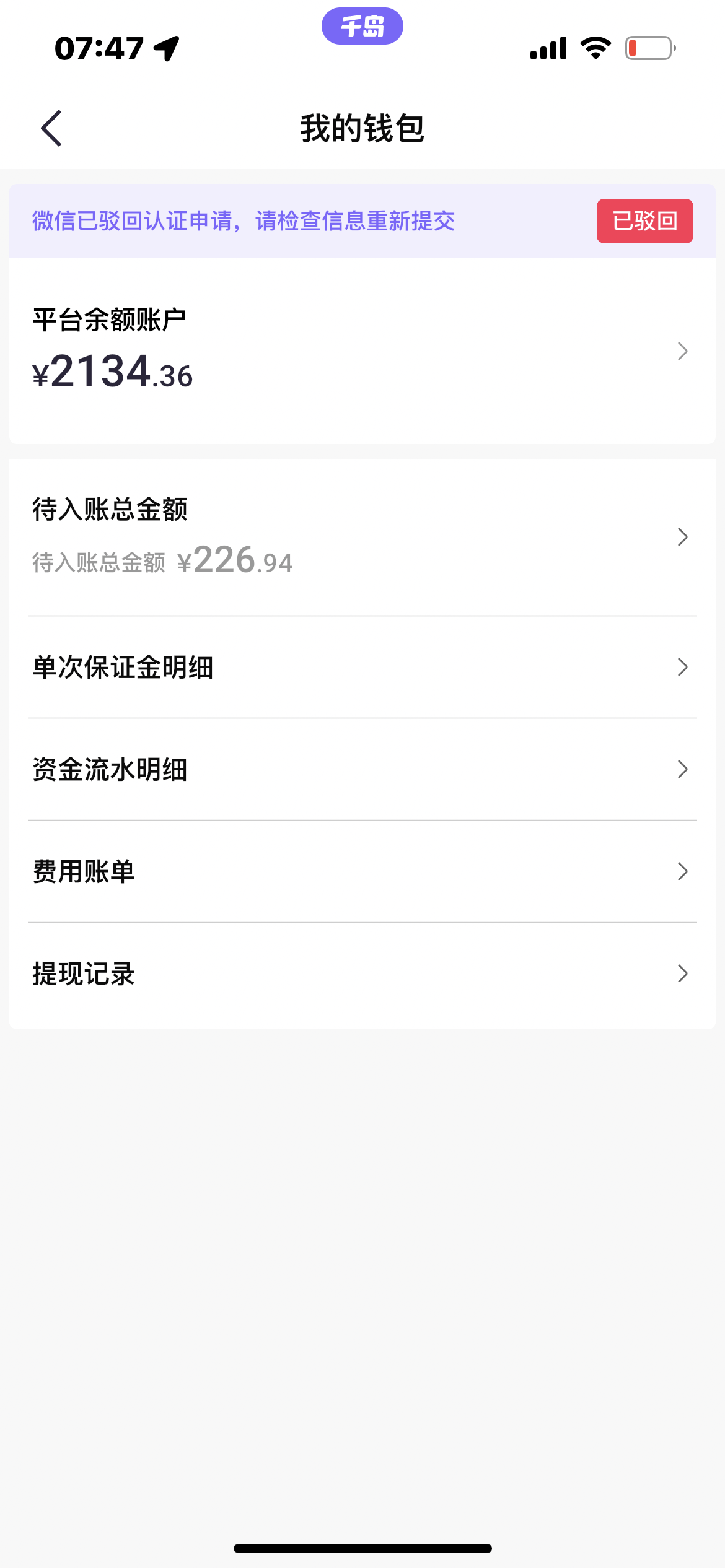Image resolution: width=725 pixels, height=1568 pixels.
Task: Tap the cellular signal bars icon
Action: pos(549,48)
